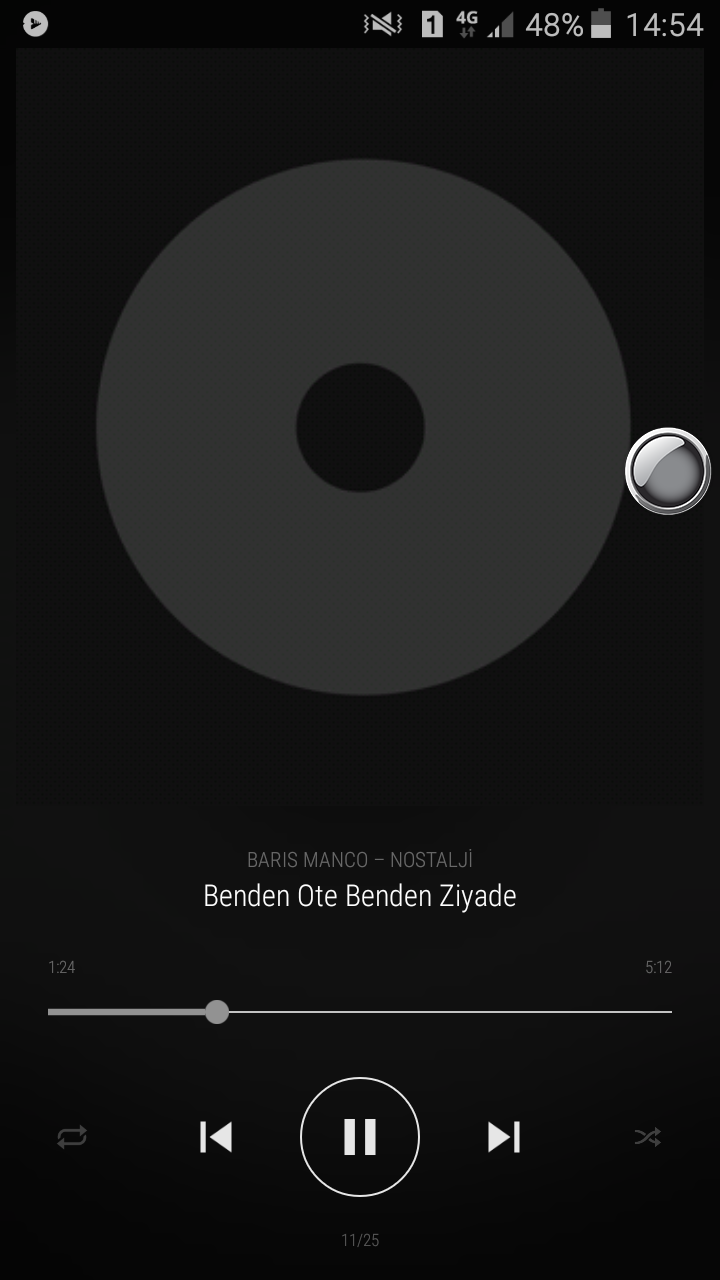This screenshot has height=1280, width=720.
Task: Skip to the next track
Action: [x=504, y=1137]
